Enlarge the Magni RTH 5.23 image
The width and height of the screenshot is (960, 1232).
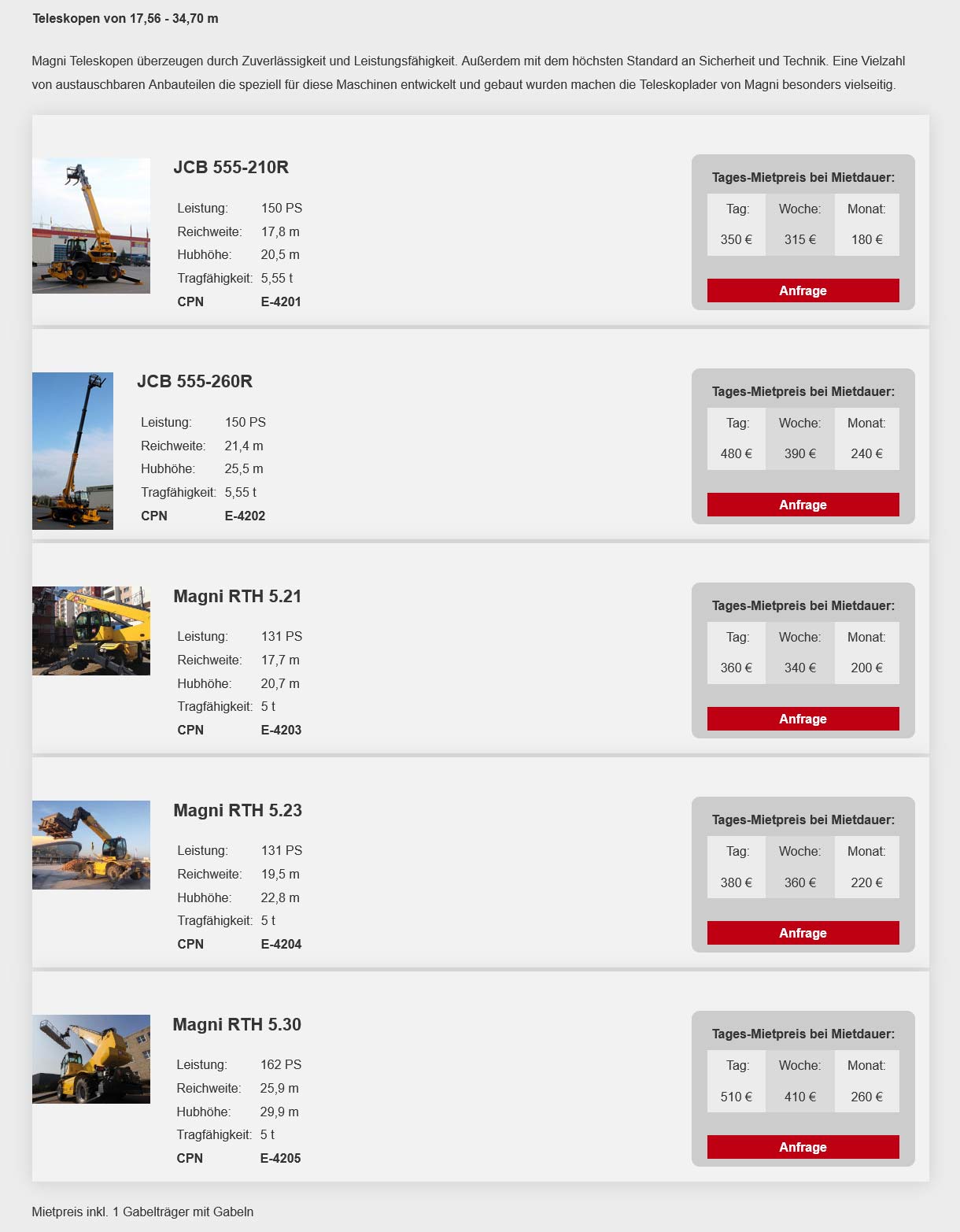click(91, 845)
